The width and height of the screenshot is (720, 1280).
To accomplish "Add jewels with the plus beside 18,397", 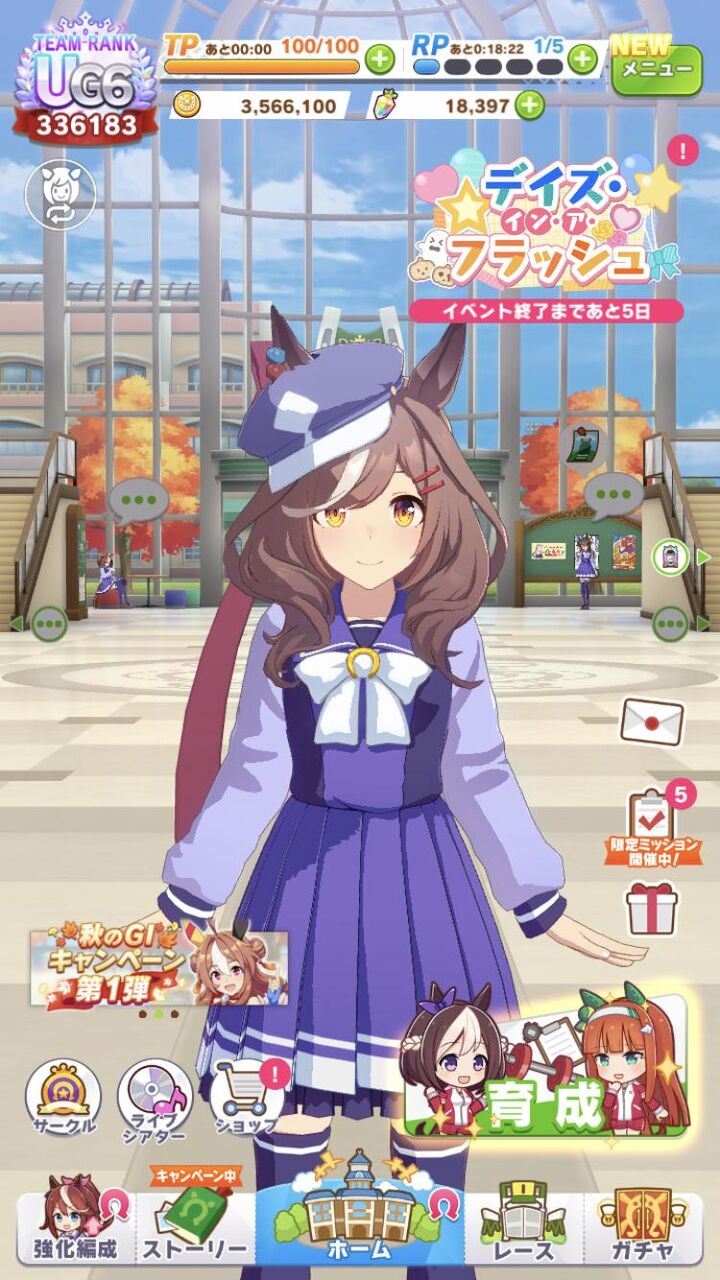I will (x=530, y=104).
